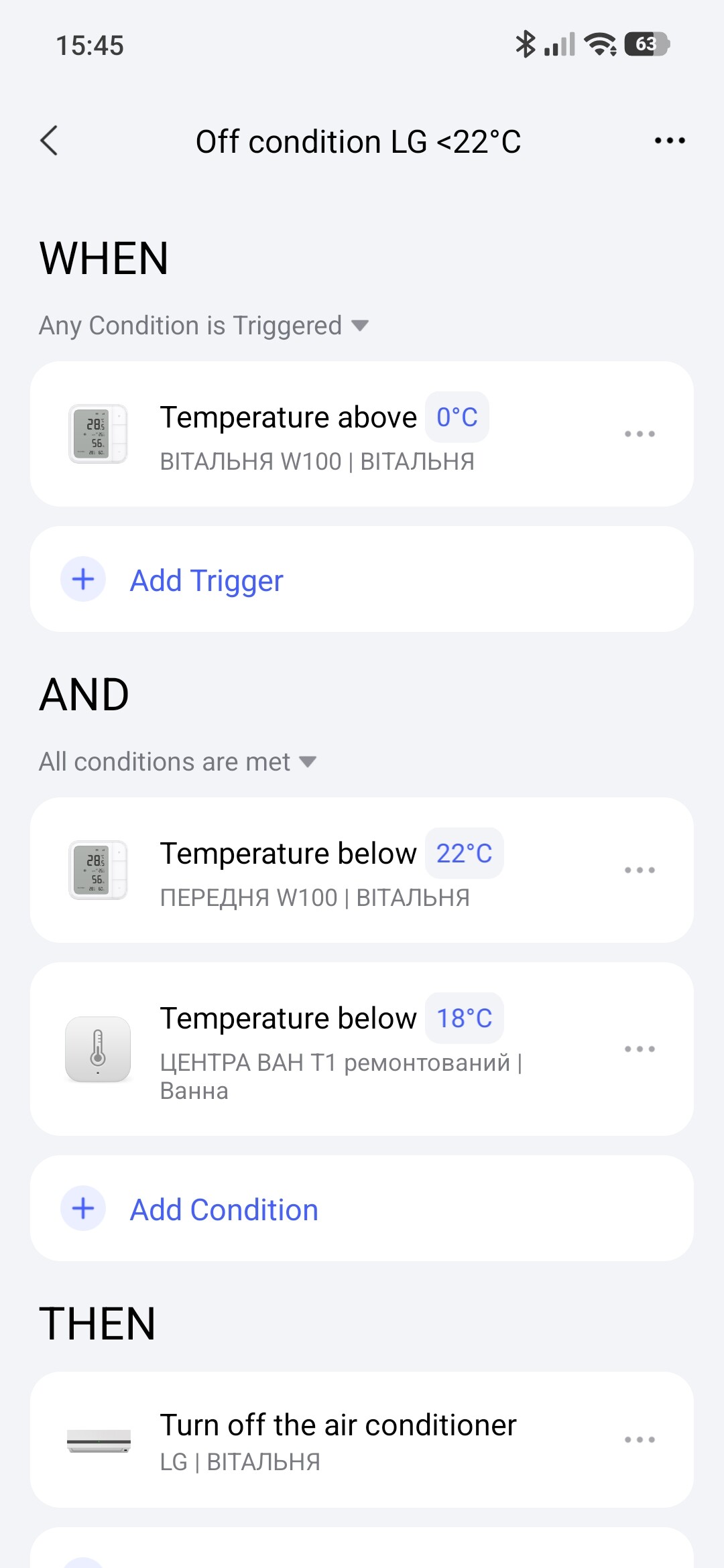Image resolution: width=724 pixels, height=1568 pixels.
Task: Open options for Turn off air conditioner action
Action: click(x=640, y=1439)
